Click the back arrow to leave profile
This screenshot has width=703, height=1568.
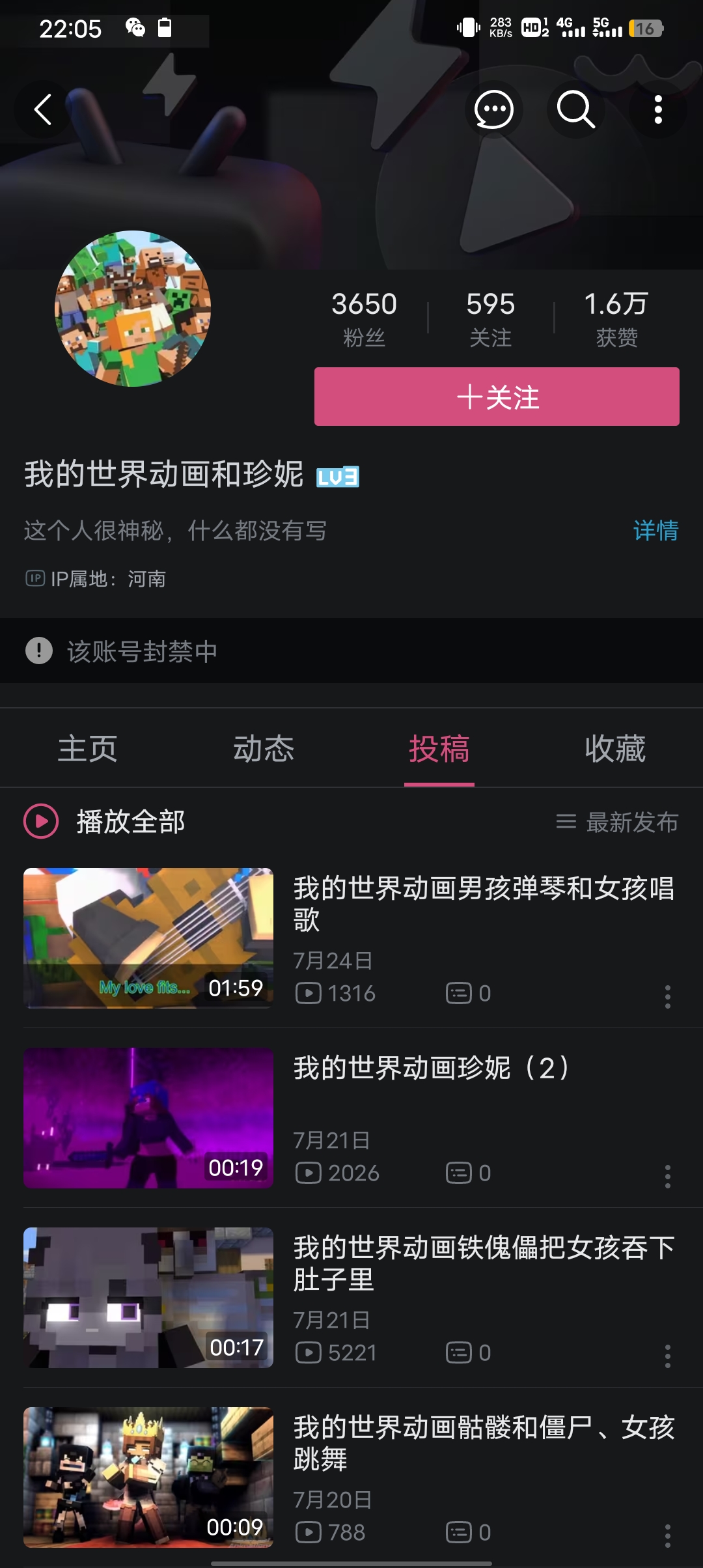click(x=43, y=109)
